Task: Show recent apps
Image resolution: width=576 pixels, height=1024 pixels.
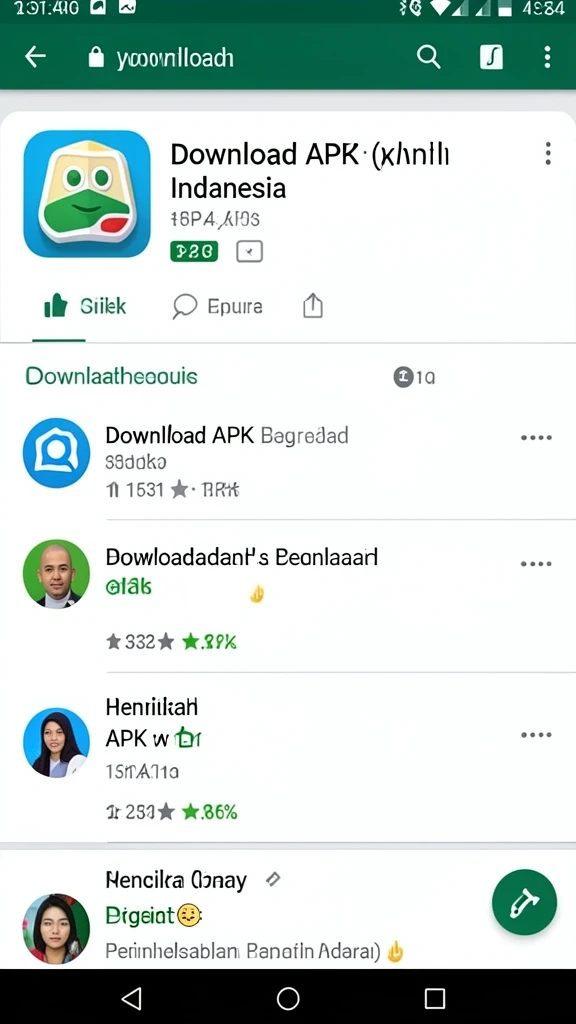Action: (434, 998)
